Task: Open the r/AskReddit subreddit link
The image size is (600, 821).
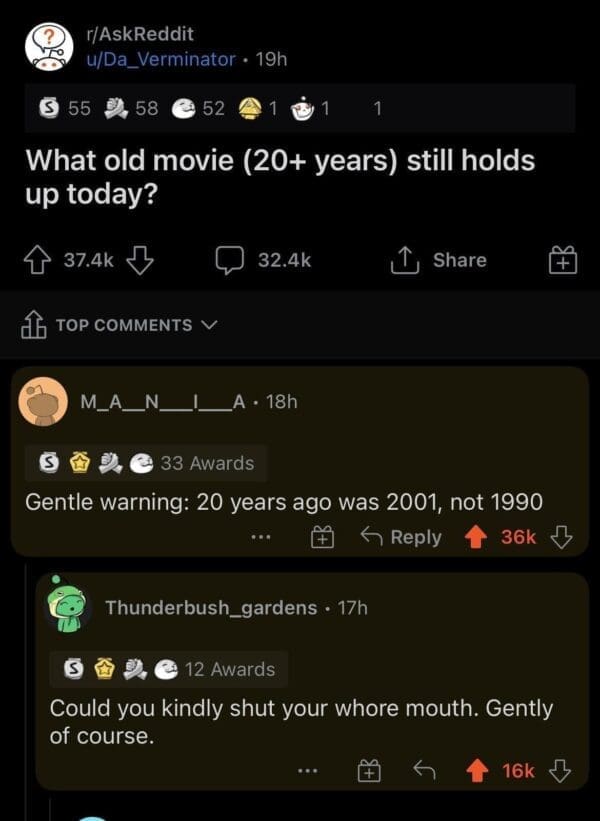Action: 139,32
